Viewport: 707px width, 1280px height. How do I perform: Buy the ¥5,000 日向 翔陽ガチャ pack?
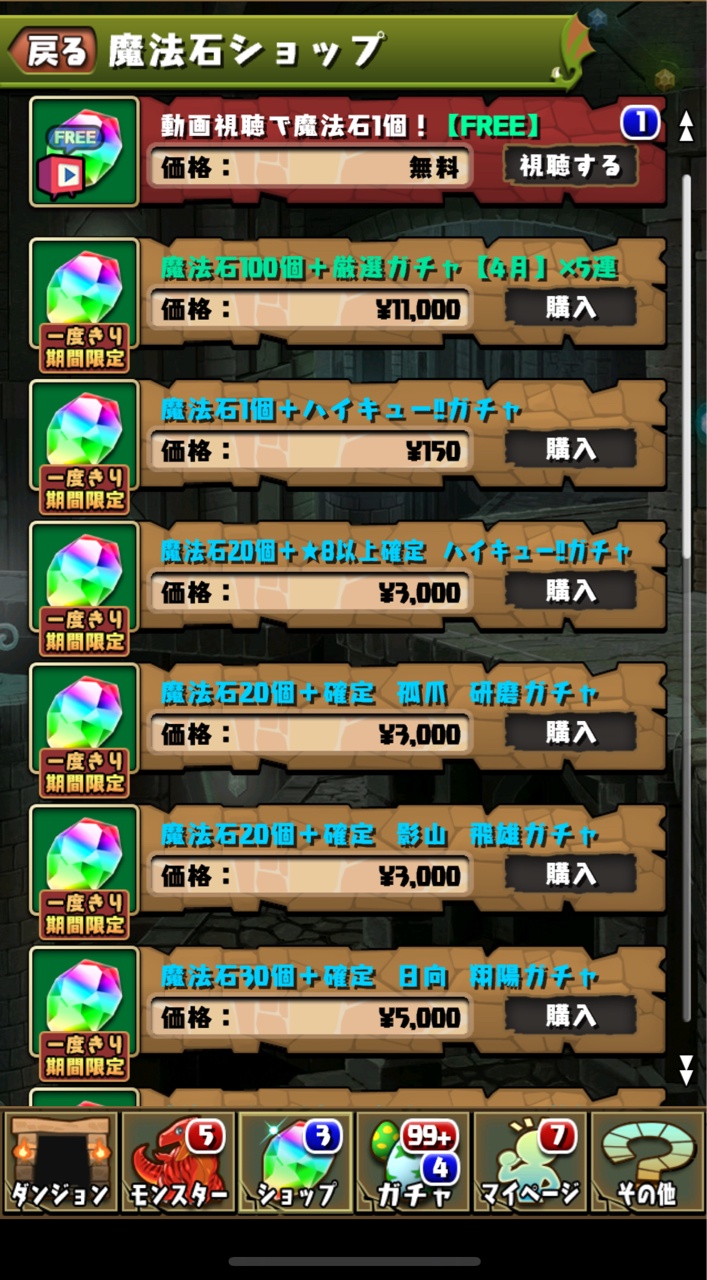click(x=570, y=1018)
